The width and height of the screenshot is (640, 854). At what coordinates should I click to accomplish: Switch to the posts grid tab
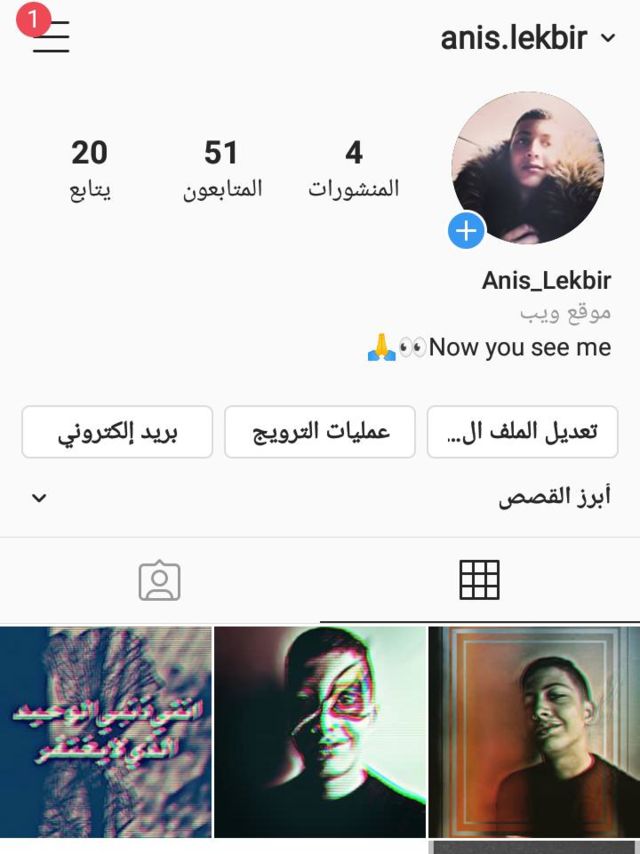pos(479,580)
